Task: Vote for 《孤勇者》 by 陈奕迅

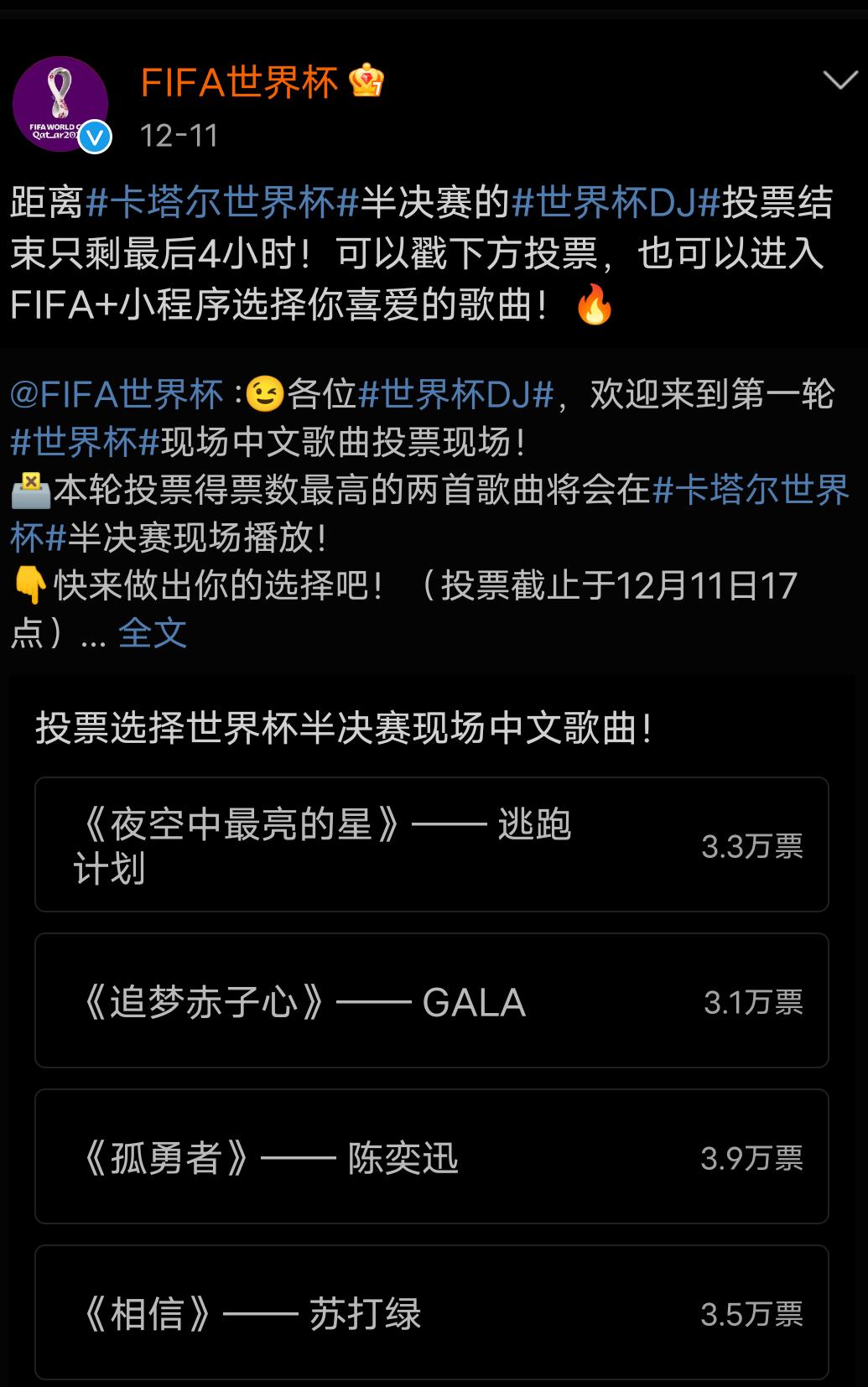Action: [431, 1156]
